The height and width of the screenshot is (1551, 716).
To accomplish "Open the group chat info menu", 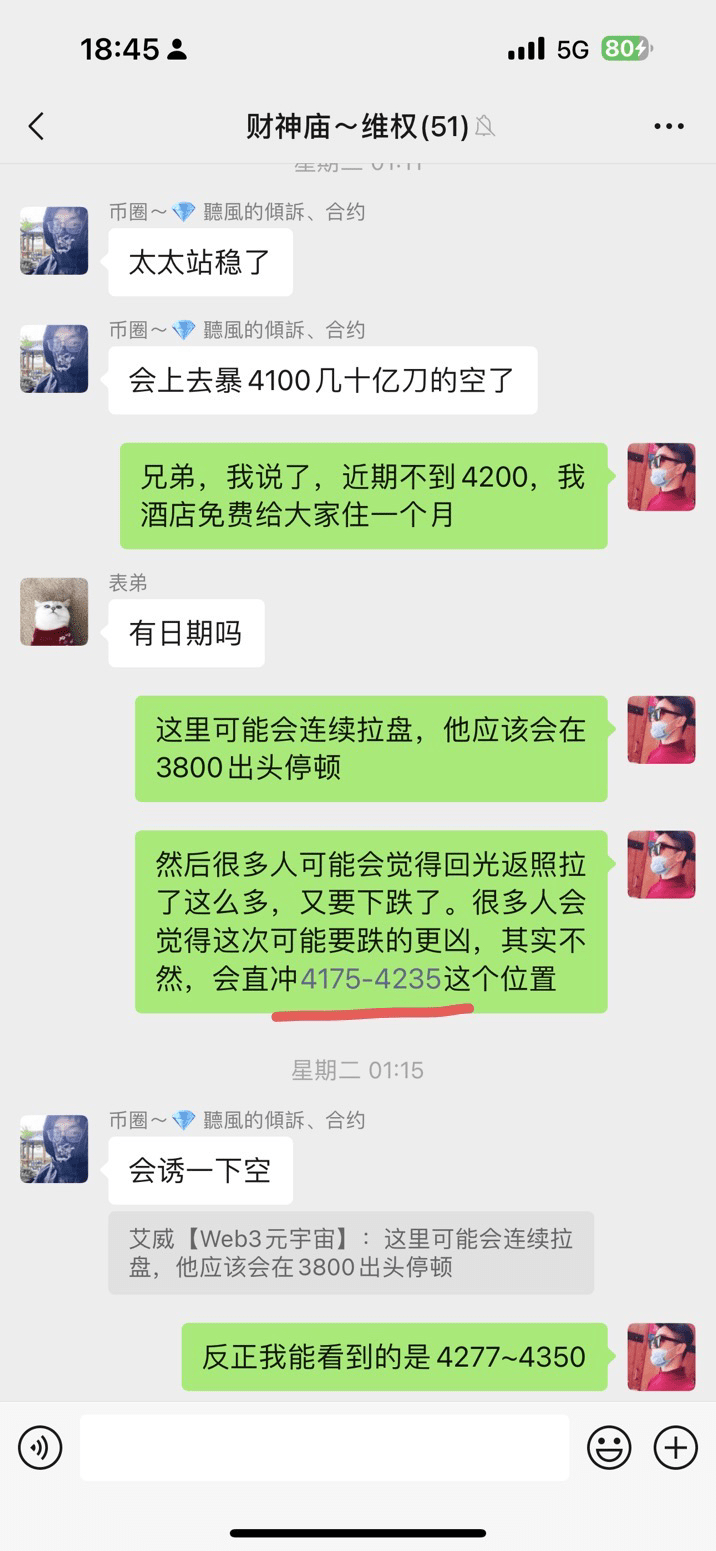I will (x=668, y=126).
